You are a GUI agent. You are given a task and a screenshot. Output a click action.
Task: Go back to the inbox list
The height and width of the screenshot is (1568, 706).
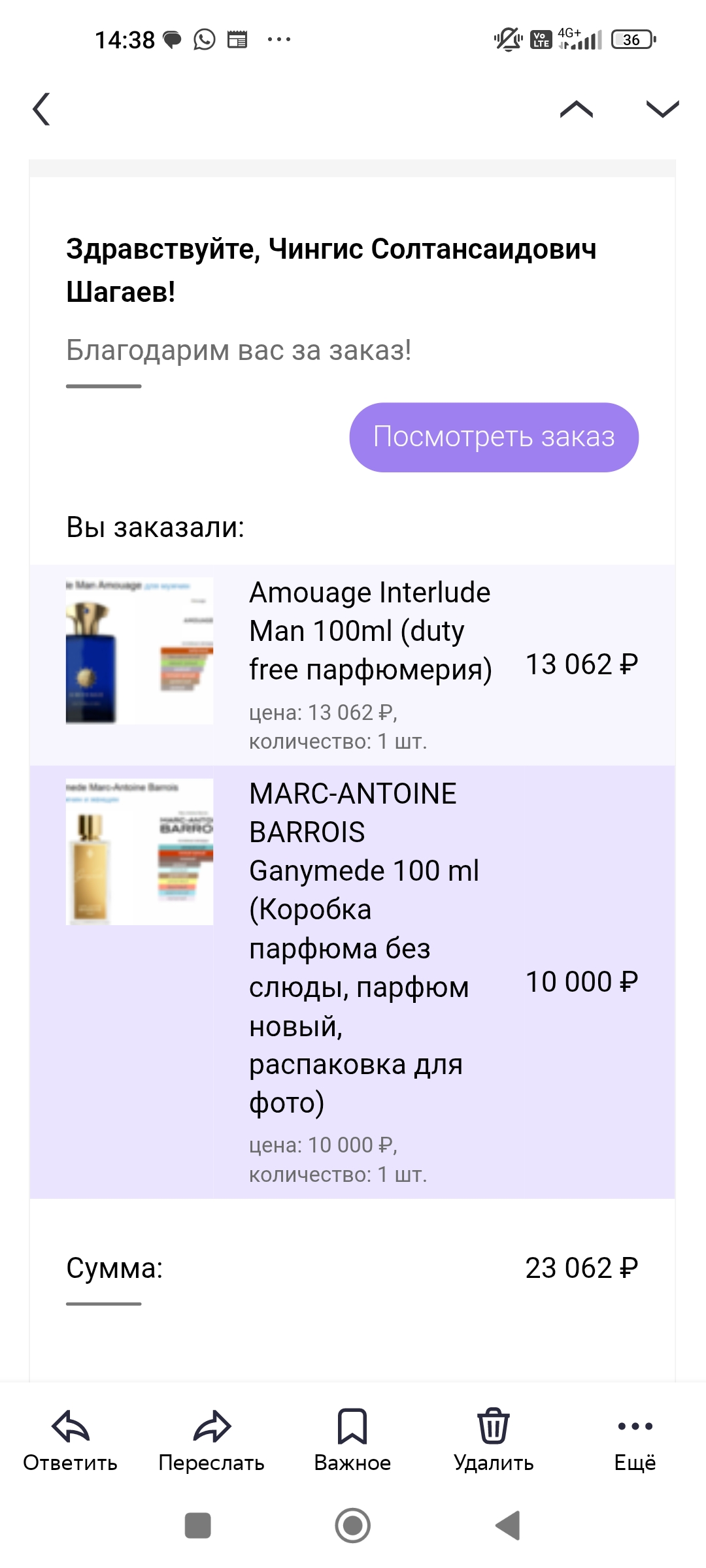coord(42,109)
